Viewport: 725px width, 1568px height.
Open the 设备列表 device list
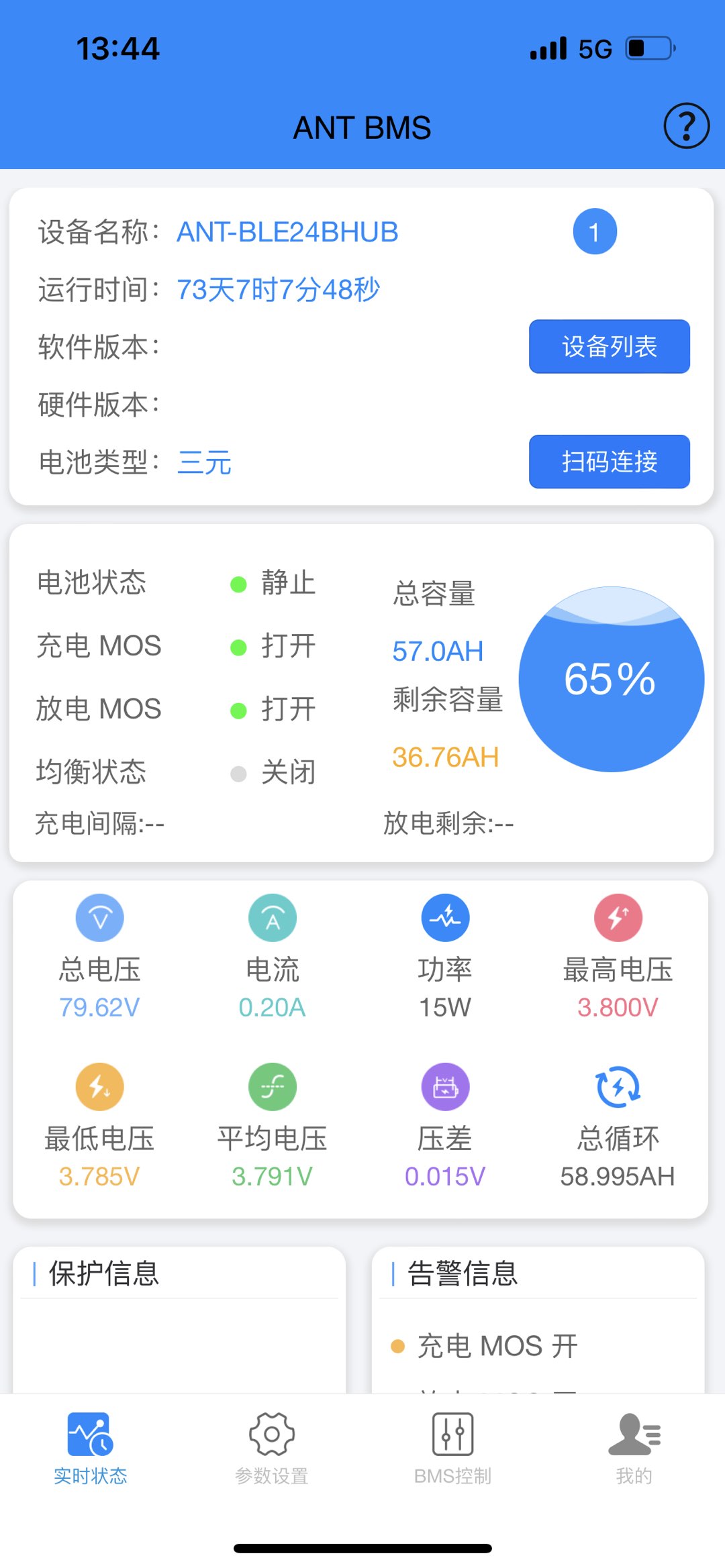coord(608,347)
